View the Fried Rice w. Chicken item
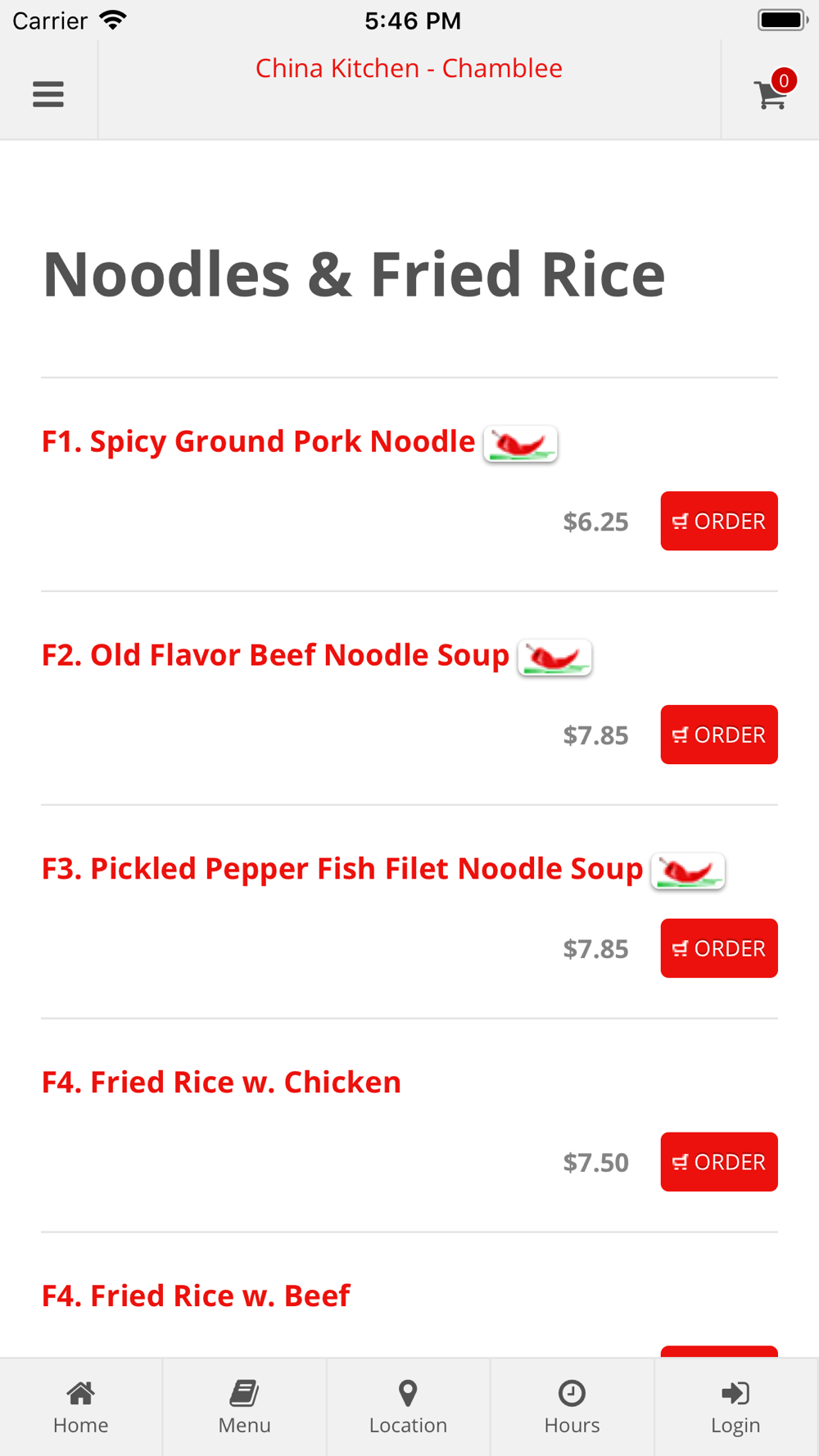The image size is (819, 1456). pyautogui.click(x=221, y=1083)
